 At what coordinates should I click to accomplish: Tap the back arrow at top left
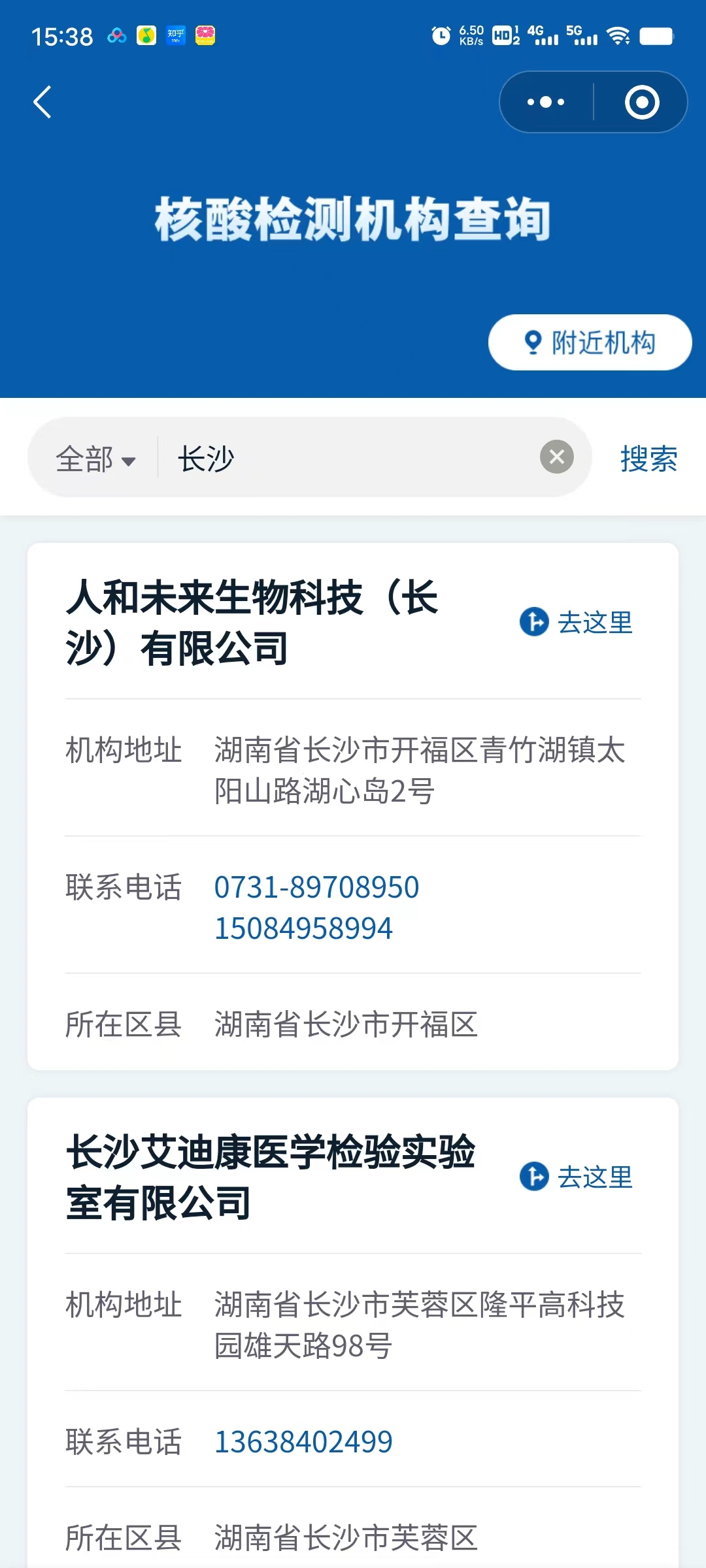pyautogui.click(x=41, y=102)
